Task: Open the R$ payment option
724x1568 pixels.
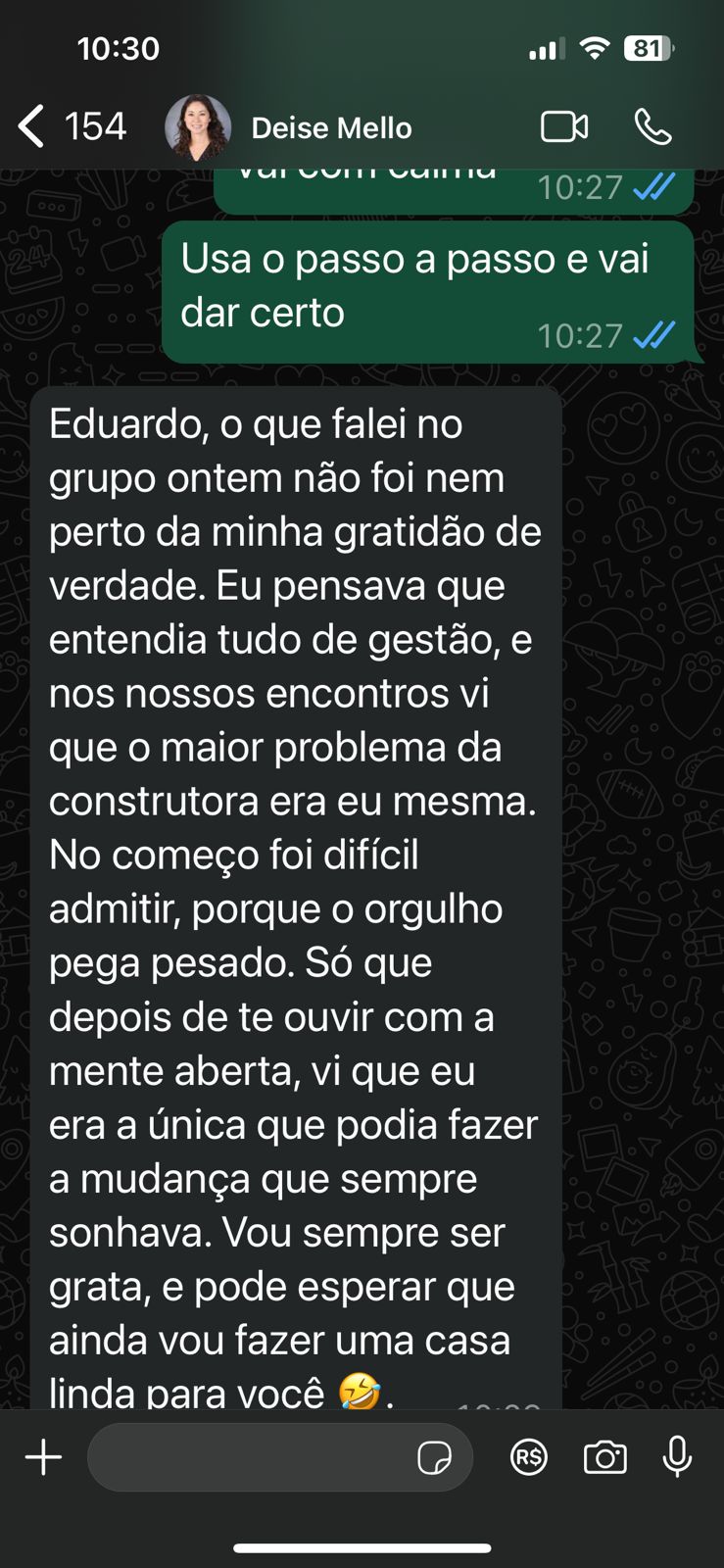Action: pos(529,1457)
